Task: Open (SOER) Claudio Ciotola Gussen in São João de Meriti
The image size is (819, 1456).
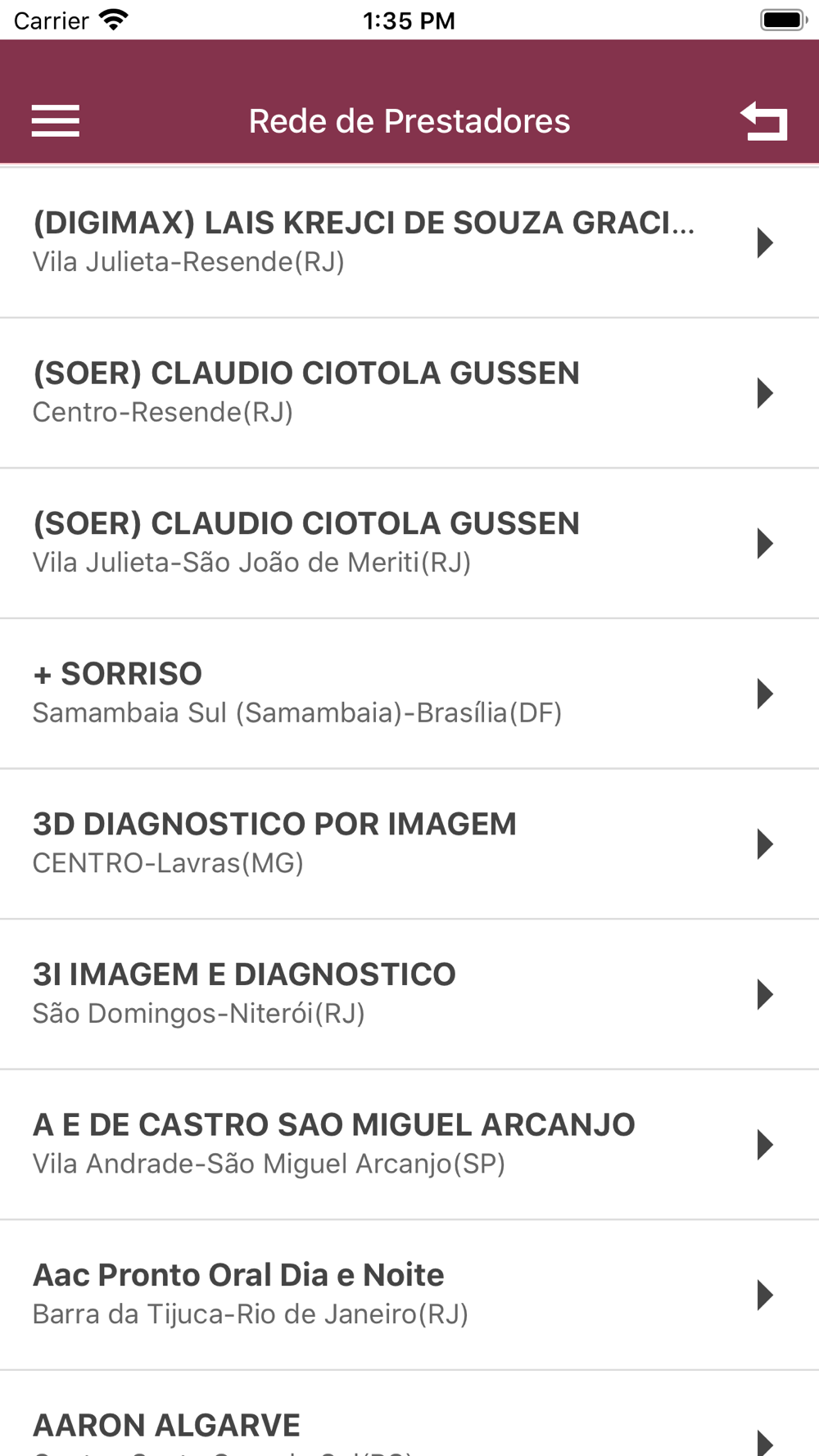Action: point(409,544)
